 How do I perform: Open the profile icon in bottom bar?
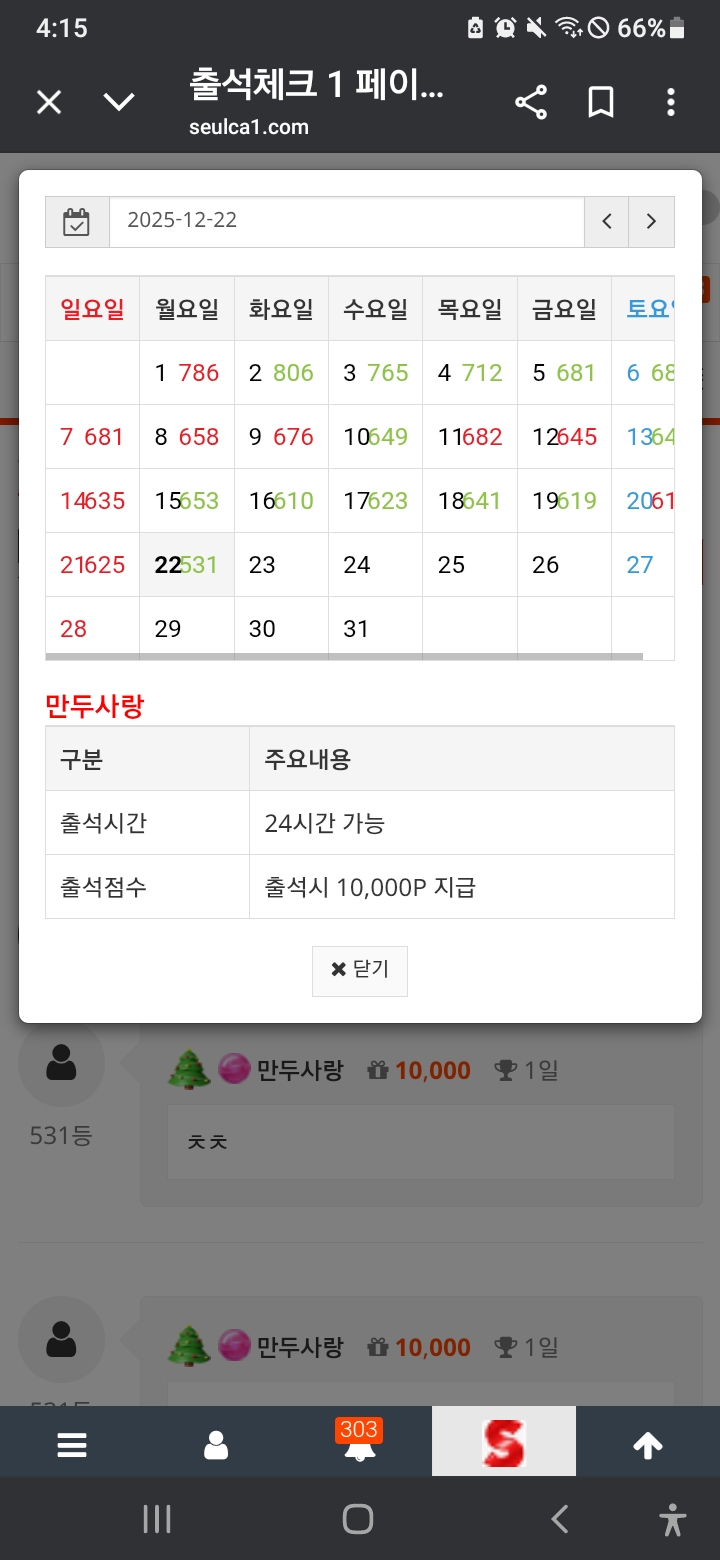tap(216, 1445)
